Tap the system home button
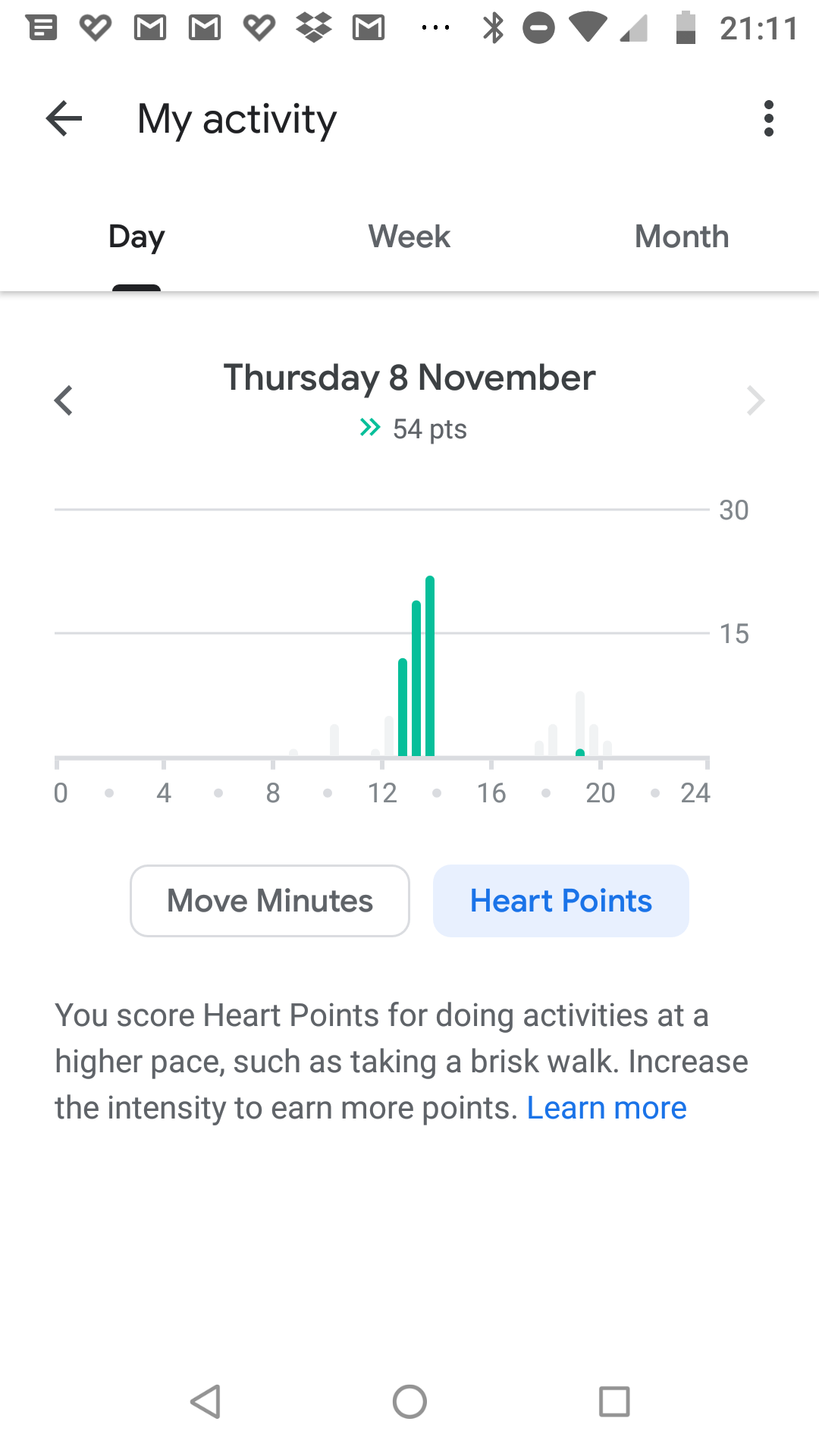The image size is (819, 1456). (x=409, y=1401)
